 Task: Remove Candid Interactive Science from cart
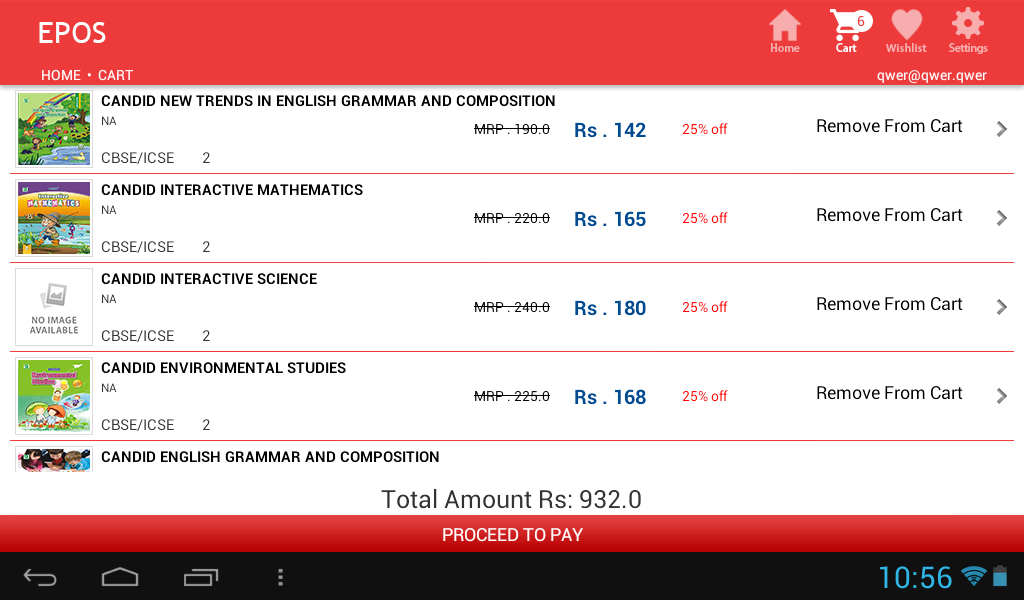(889, 304)
